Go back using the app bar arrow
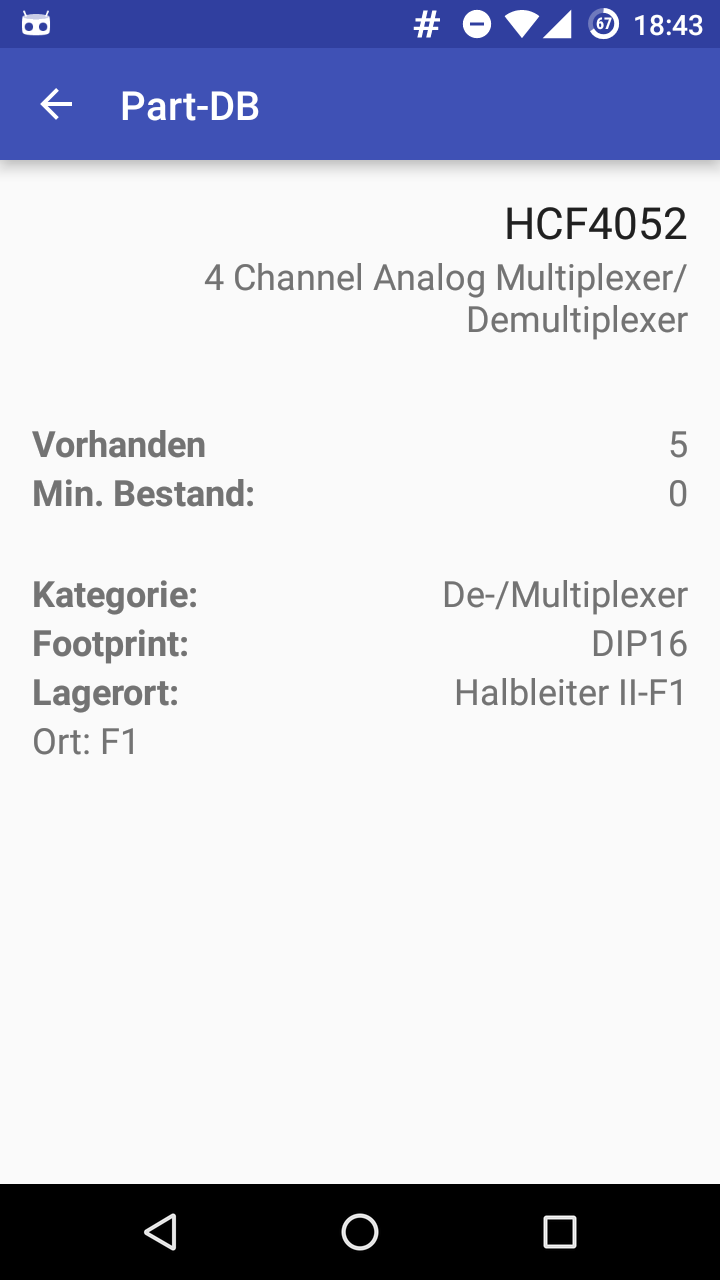The height and width of the screenshot is (1280, 720). [56, 104]
